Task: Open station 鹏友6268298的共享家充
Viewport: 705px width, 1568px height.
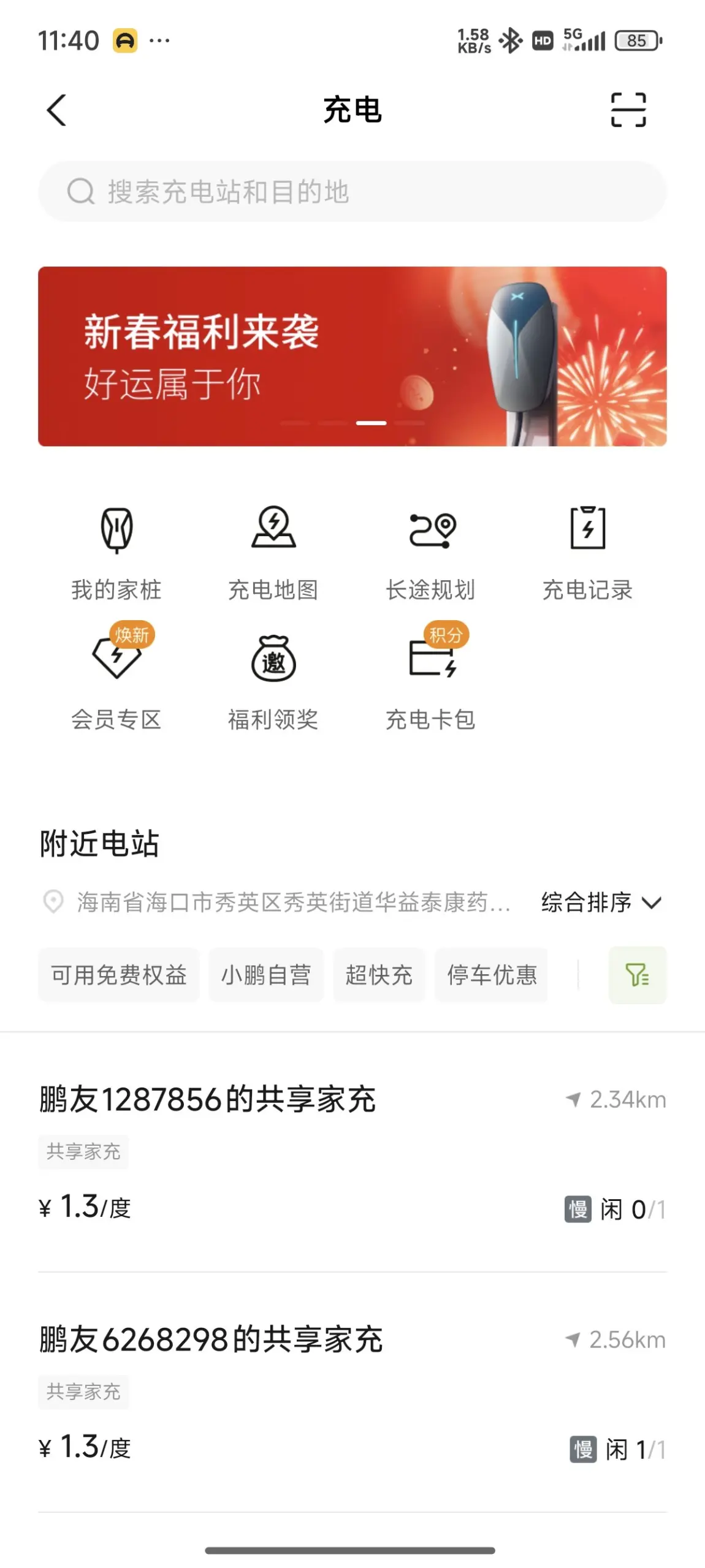Action: tap(352, 1392)
